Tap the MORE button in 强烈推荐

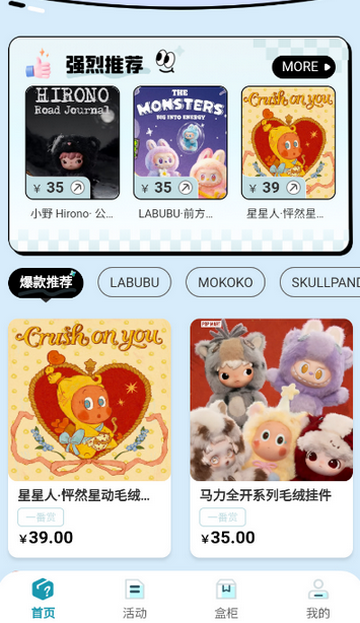point(304,67)
